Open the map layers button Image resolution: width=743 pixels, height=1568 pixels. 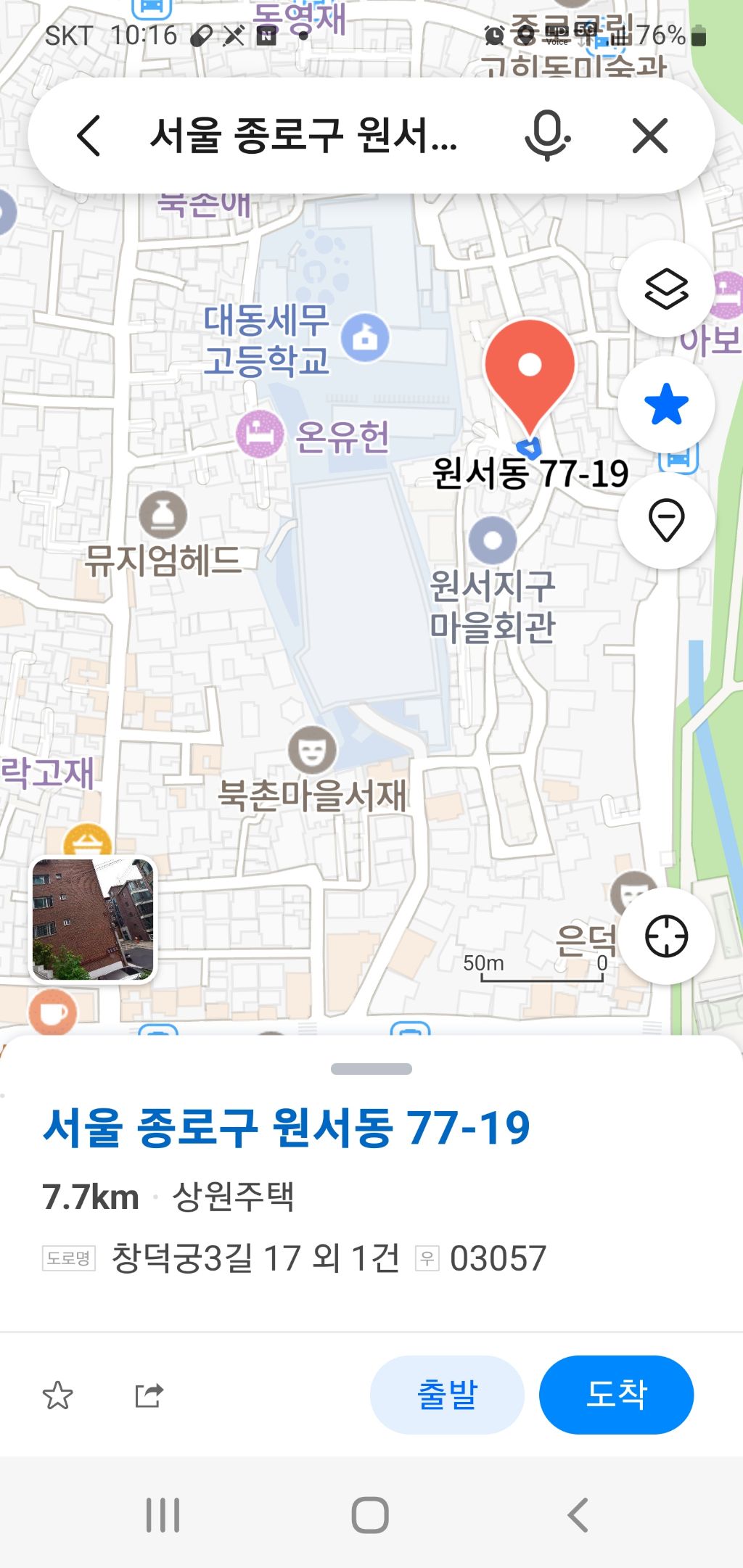pyautogui.click(x=666, y=289)
